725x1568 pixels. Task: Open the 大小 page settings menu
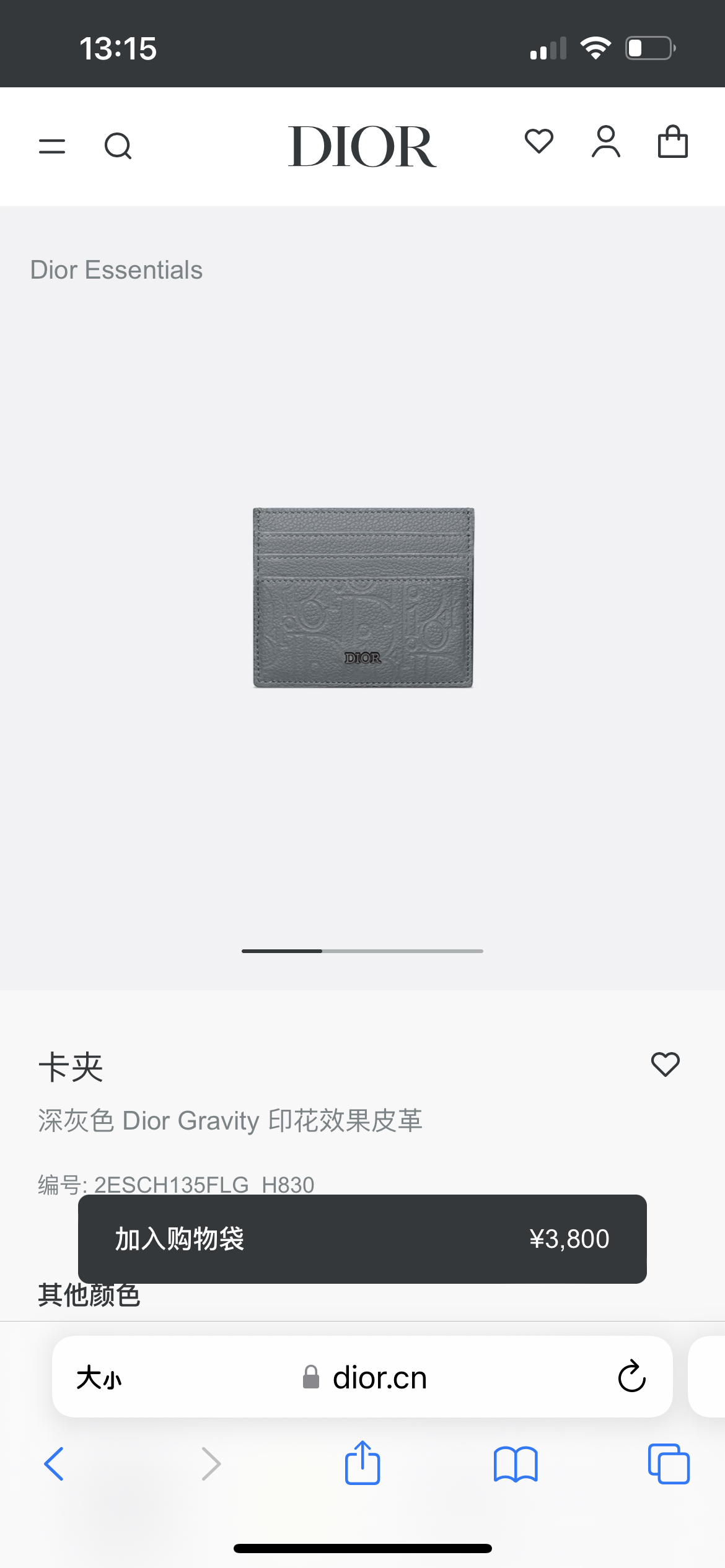point(99,1378)
